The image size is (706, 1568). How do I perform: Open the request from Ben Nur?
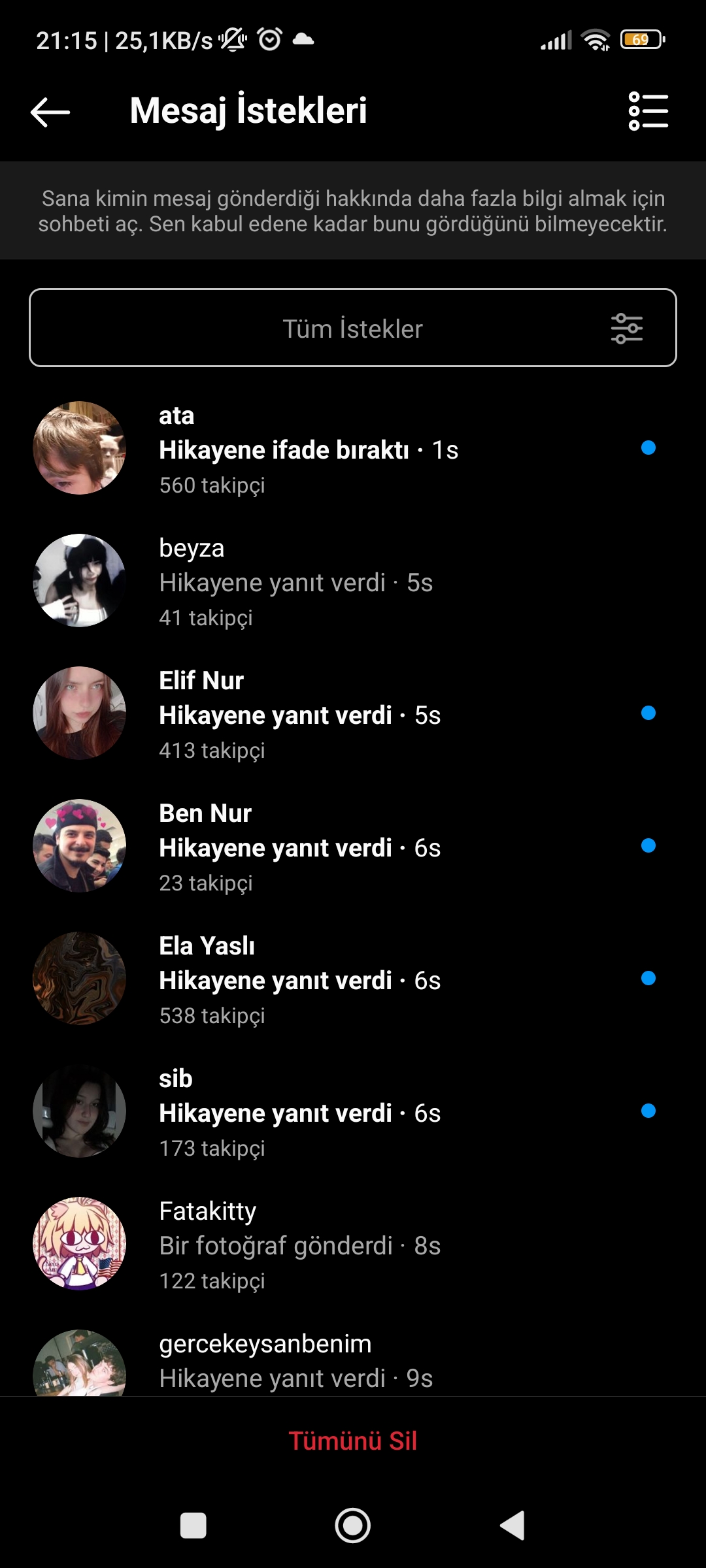[x=353, y=846]
